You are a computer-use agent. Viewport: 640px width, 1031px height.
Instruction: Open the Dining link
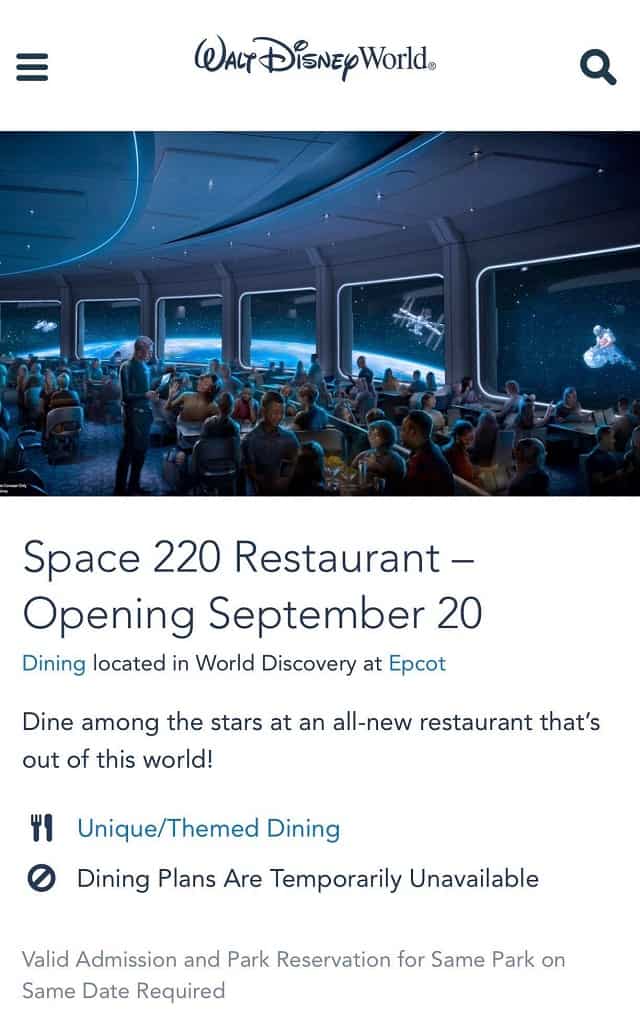[54, 663]
